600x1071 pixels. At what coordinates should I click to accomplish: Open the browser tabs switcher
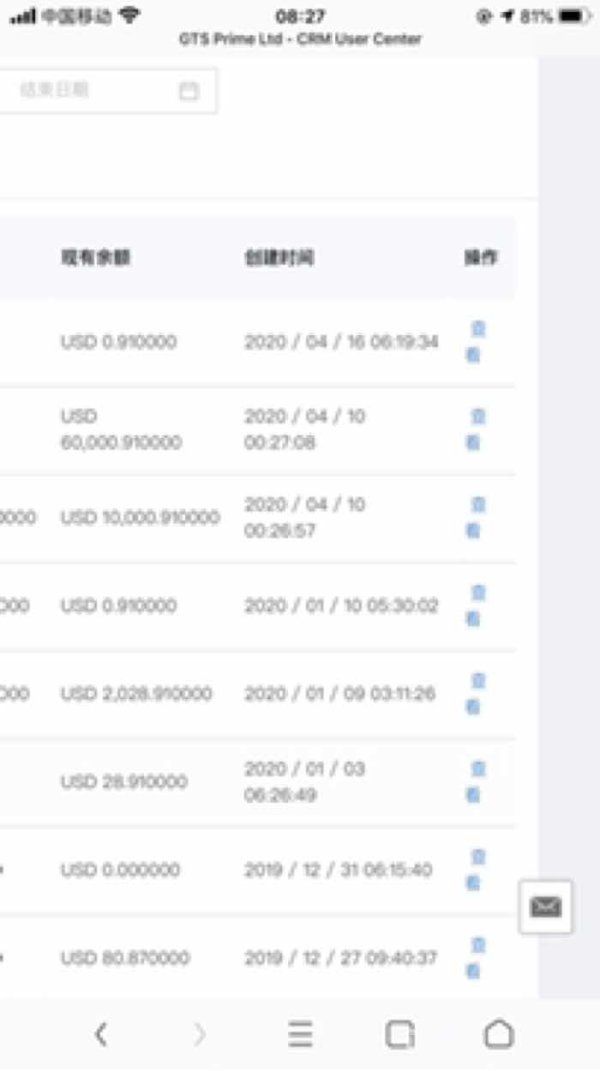tap(400, 1034)
